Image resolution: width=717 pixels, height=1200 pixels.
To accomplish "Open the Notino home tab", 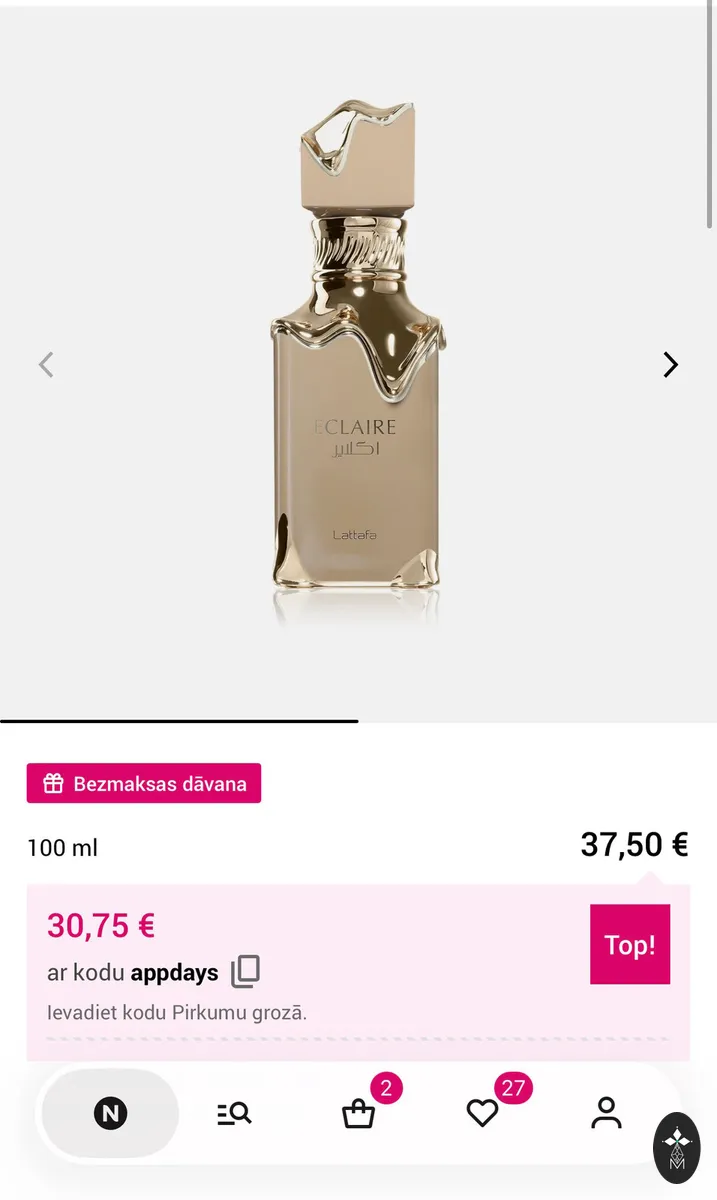I will pyautogui.click(x=110, y=1113).
